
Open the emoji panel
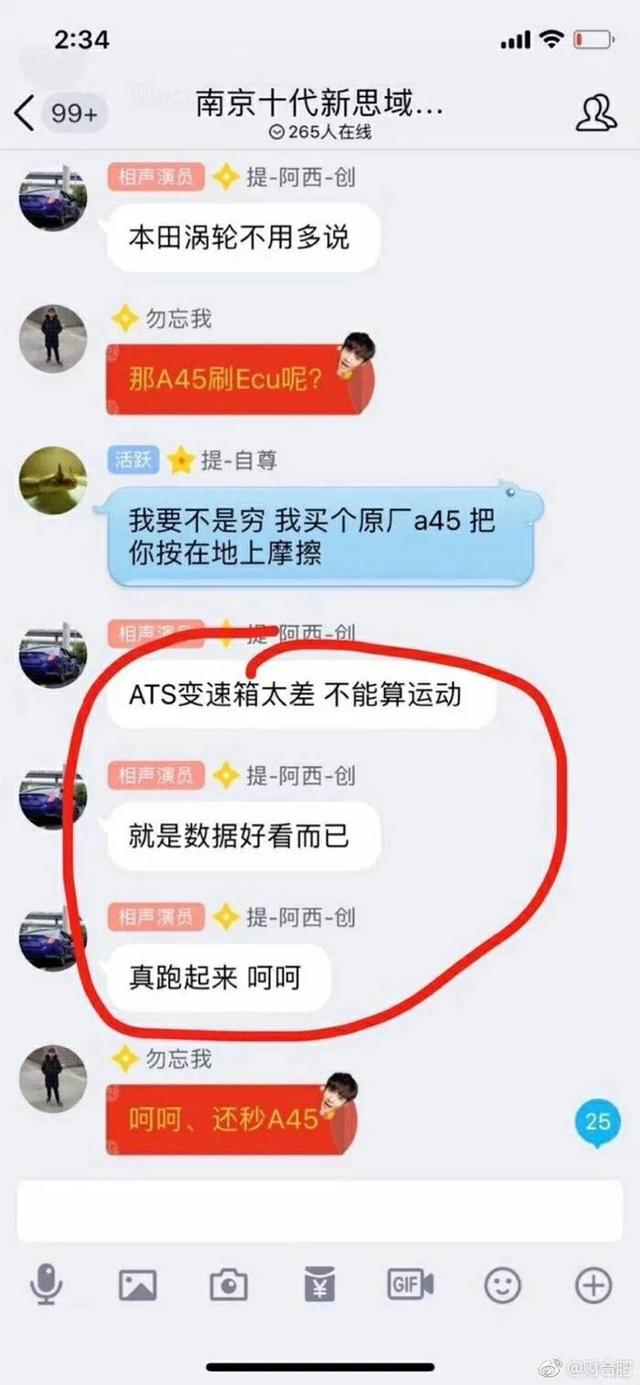point(502,1284)
